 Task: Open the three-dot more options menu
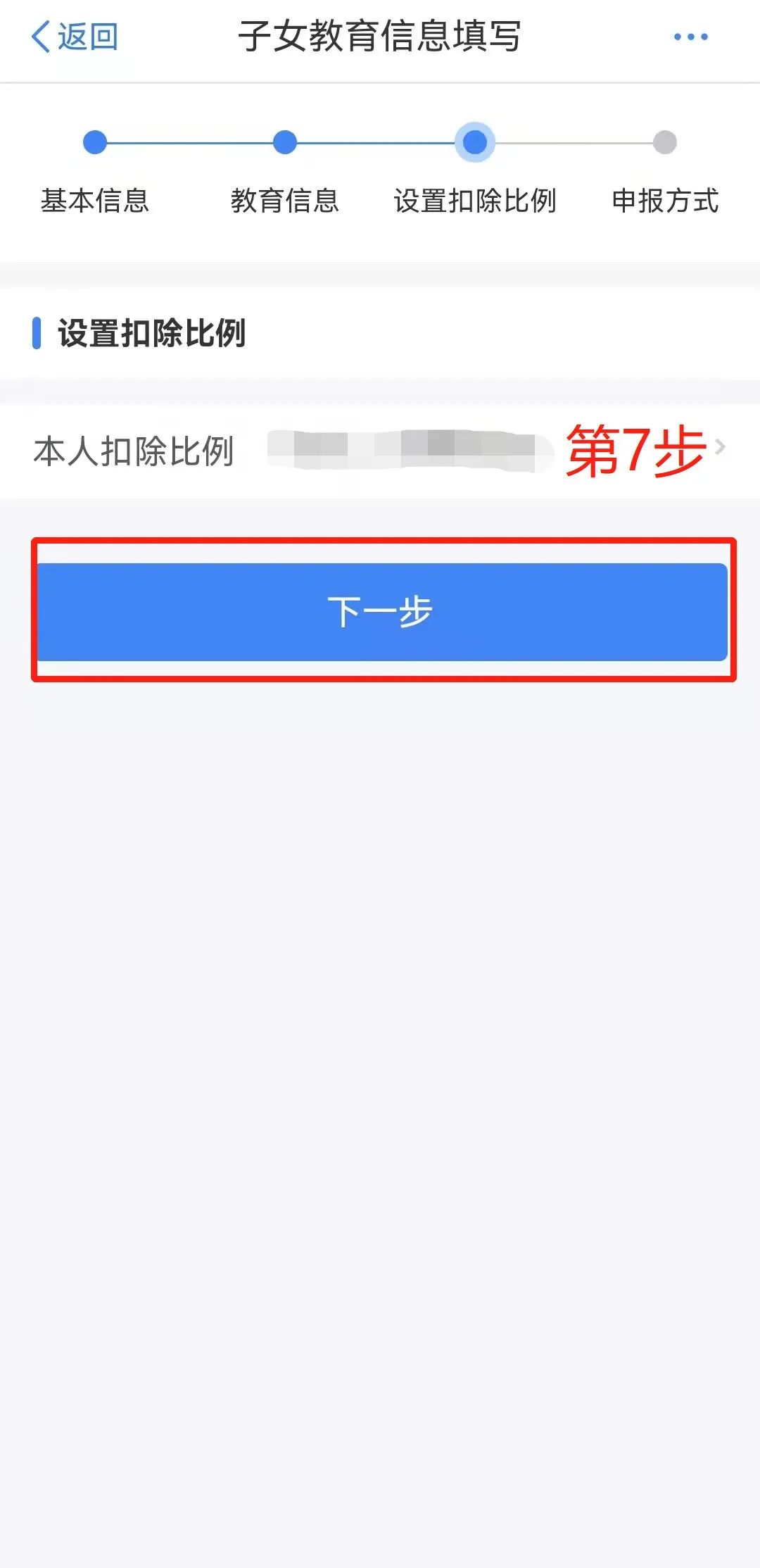pos(690,37)
